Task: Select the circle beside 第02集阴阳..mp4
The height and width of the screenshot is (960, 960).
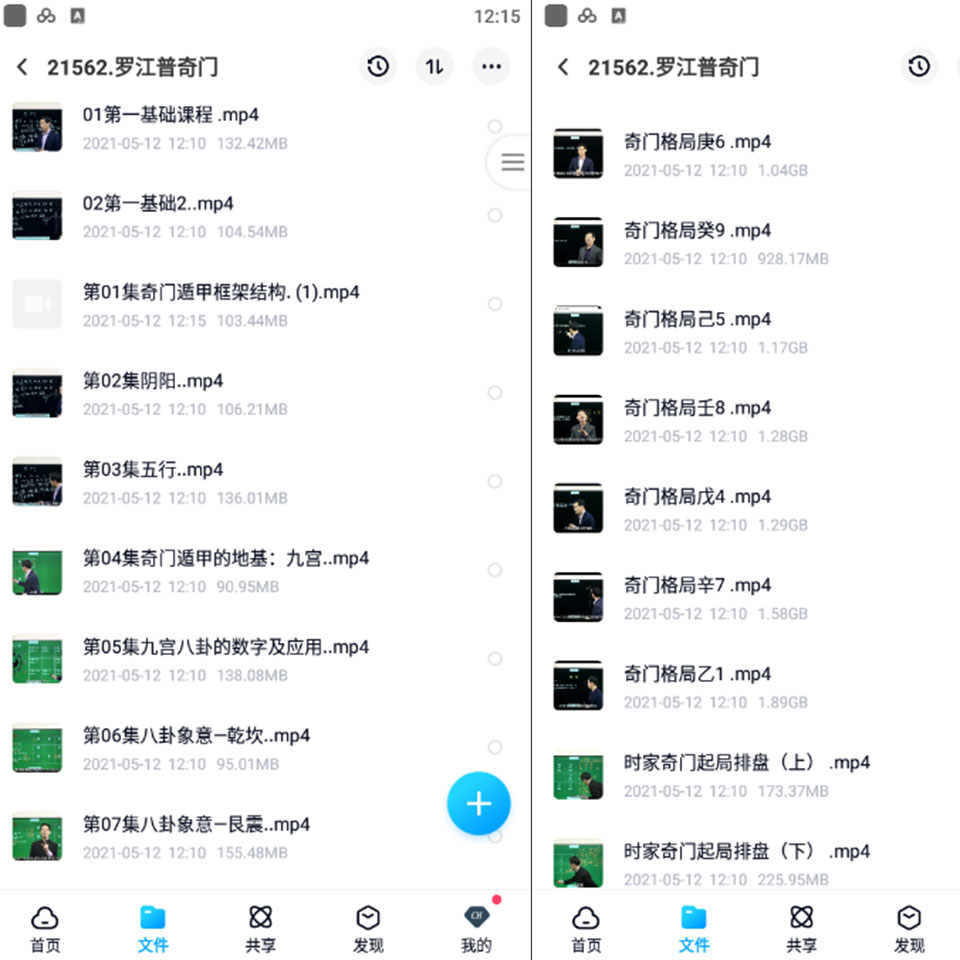Action: coord(495,393)
